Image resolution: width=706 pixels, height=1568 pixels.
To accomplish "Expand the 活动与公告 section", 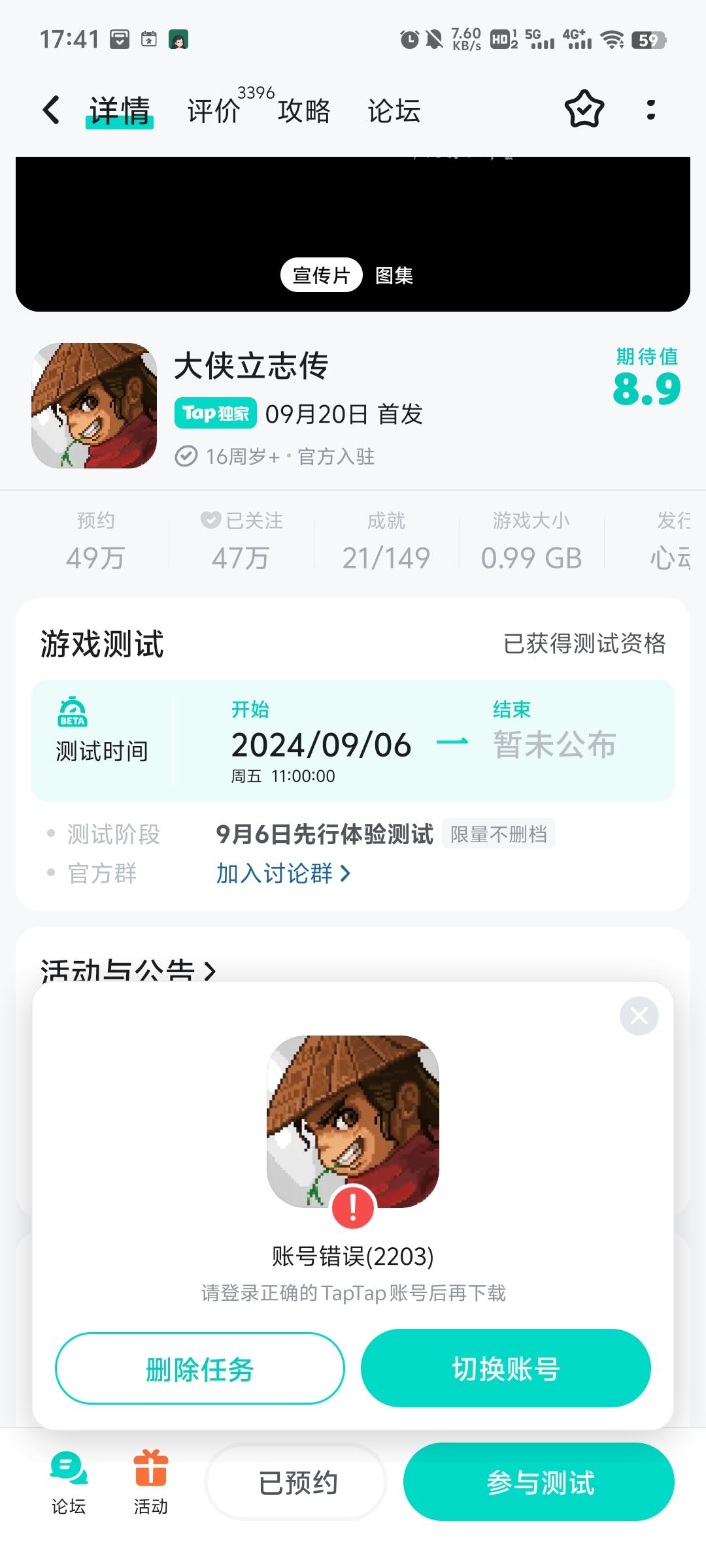I will 128,972.
